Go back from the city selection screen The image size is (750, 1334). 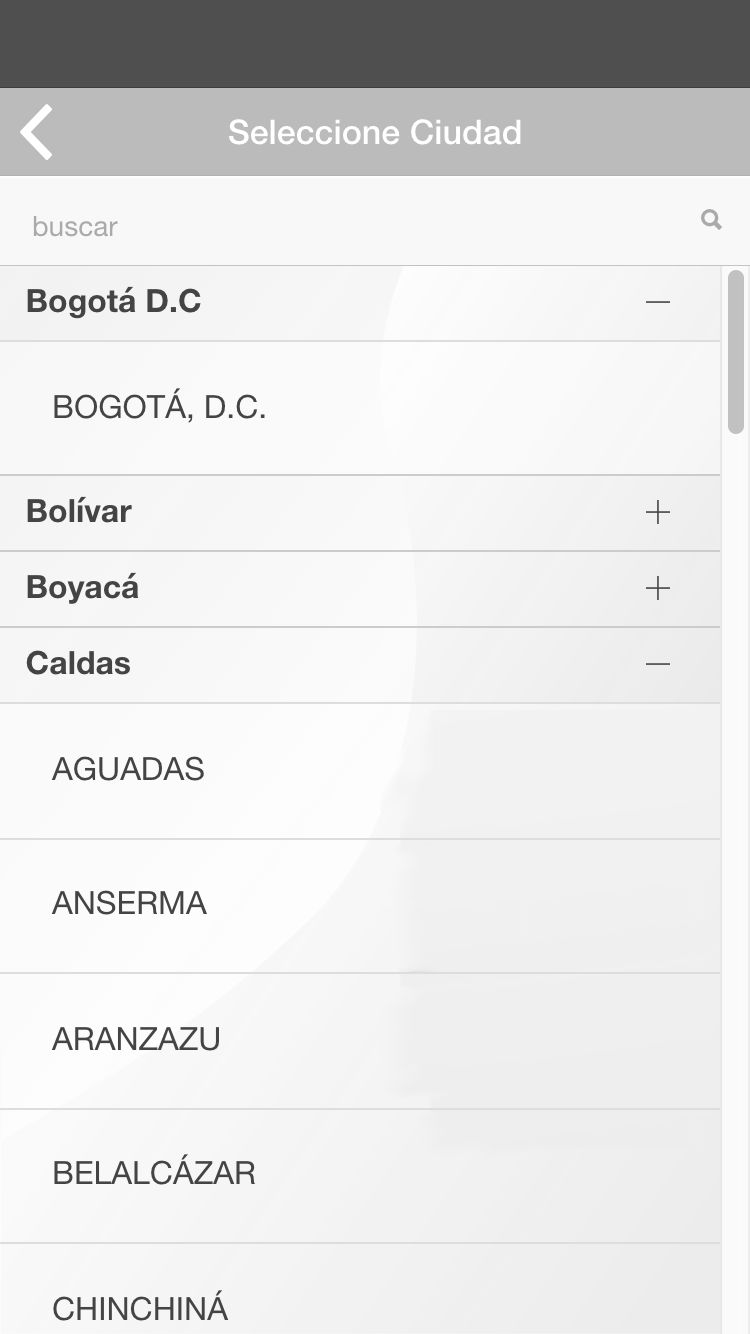(37, 132)
